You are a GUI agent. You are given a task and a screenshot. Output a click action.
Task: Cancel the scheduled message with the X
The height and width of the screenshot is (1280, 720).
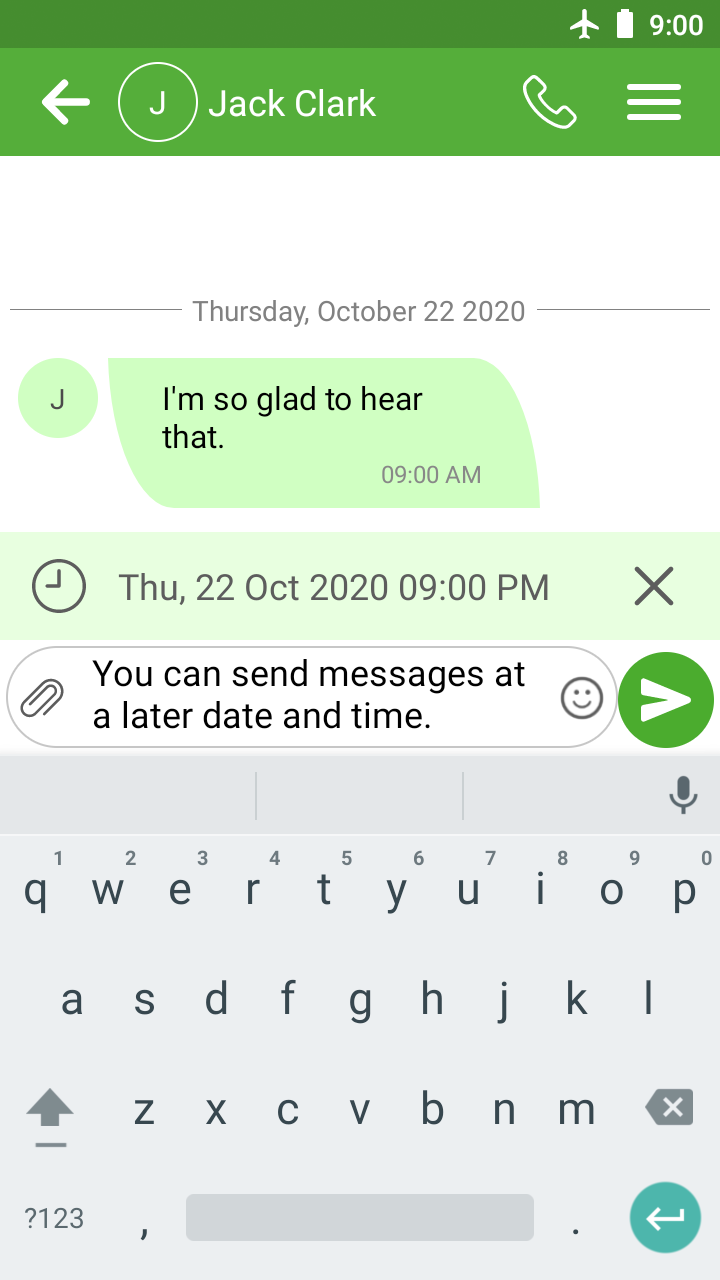click(654, 586)
